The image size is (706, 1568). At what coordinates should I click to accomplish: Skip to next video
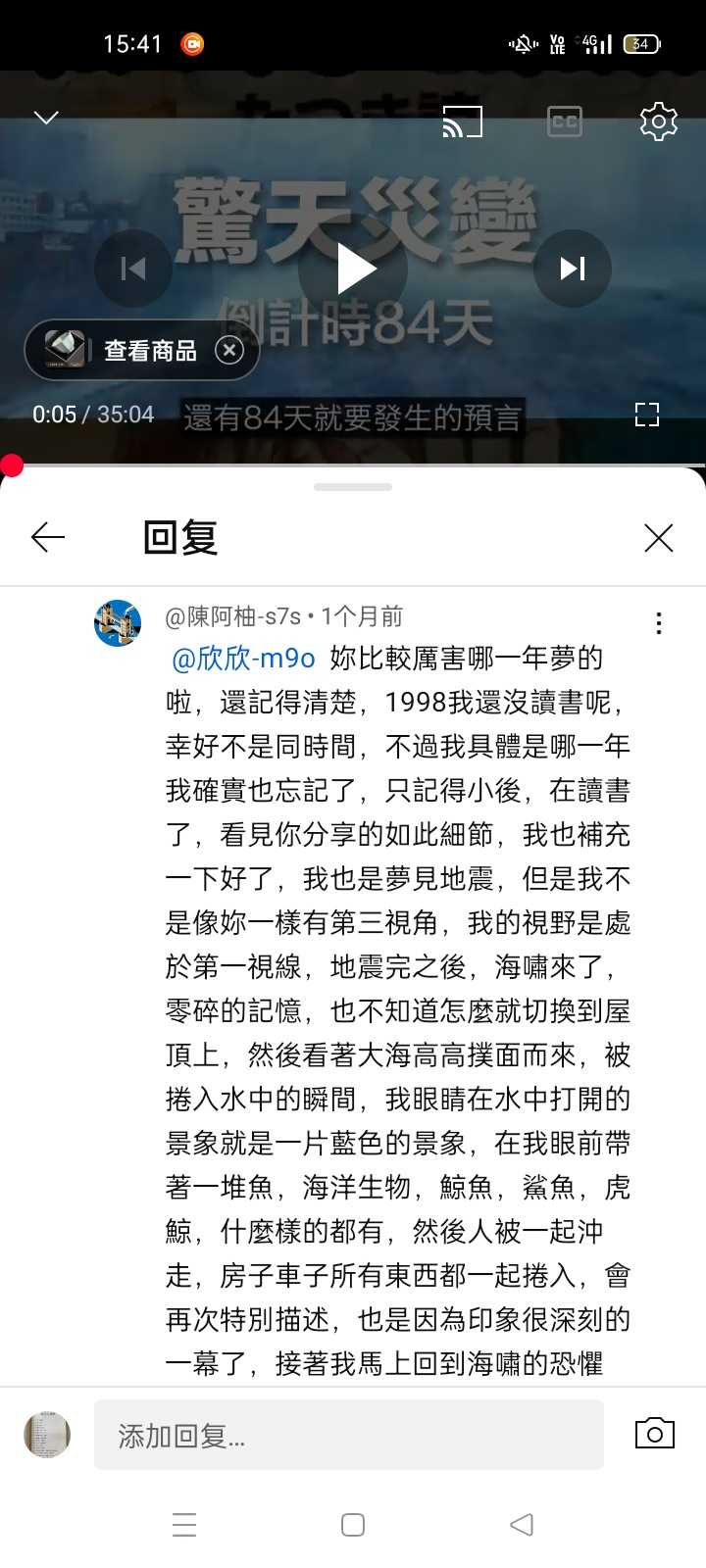[573, 269]
